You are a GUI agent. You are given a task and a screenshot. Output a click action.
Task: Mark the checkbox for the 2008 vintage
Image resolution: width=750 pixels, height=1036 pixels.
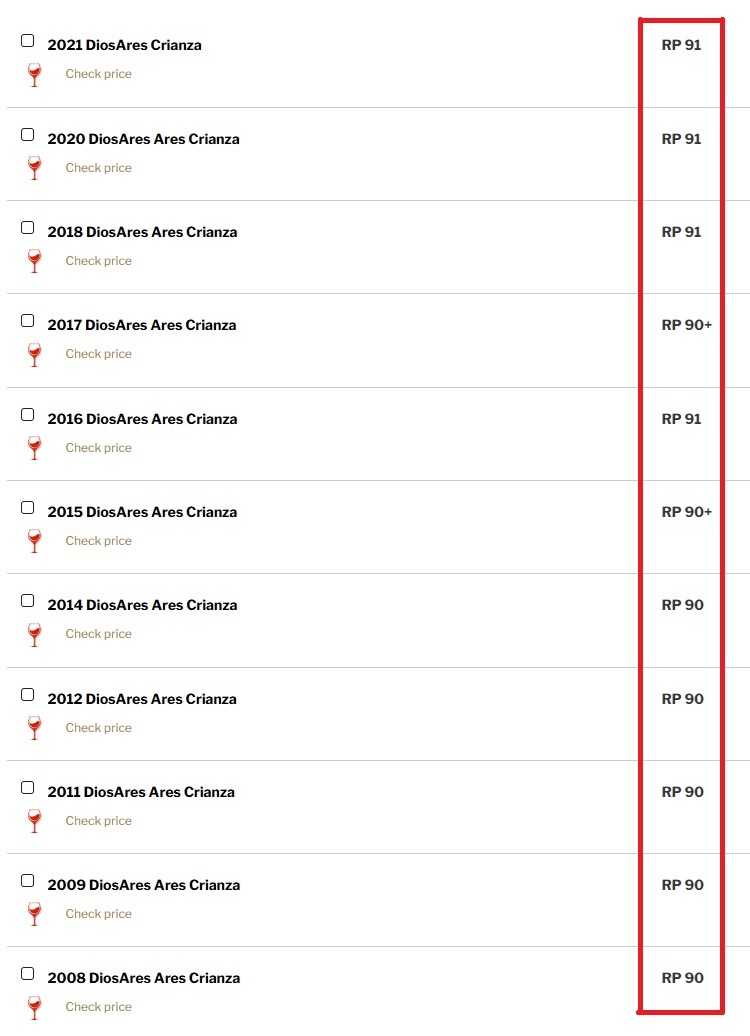[x=28, y=973]
